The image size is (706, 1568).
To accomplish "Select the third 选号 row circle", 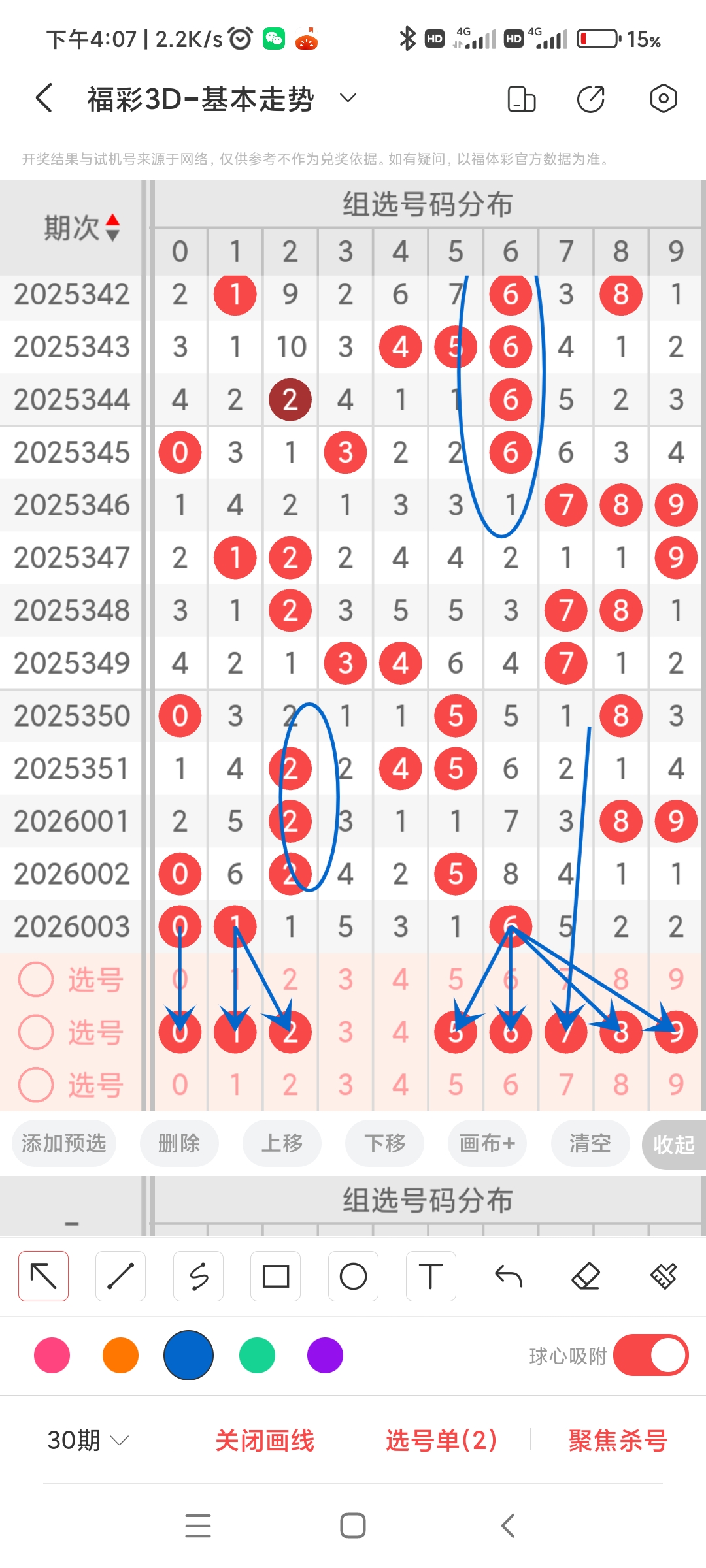I will (x=36, y=1083).
